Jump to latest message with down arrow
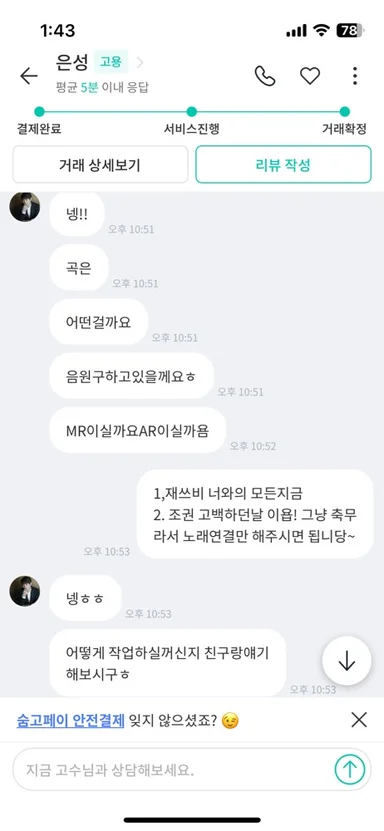Viewport: 384px width, 831px height. click(x=346, y=661)
